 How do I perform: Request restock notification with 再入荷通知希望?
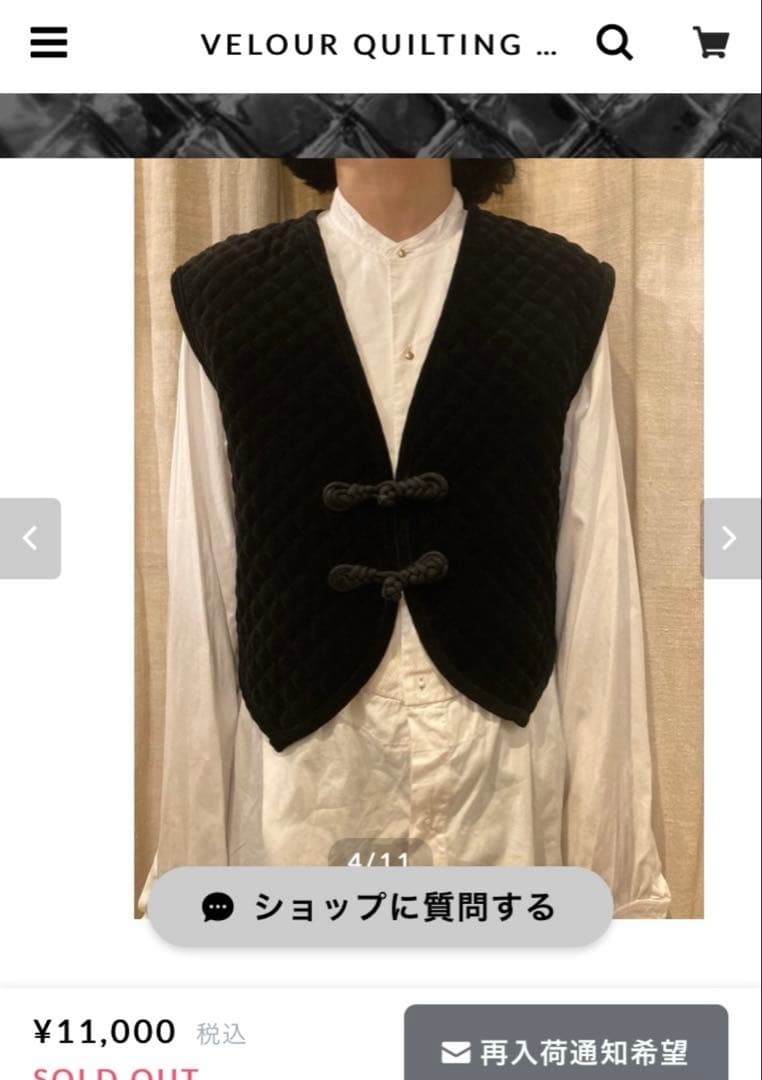pos(565,1048)
